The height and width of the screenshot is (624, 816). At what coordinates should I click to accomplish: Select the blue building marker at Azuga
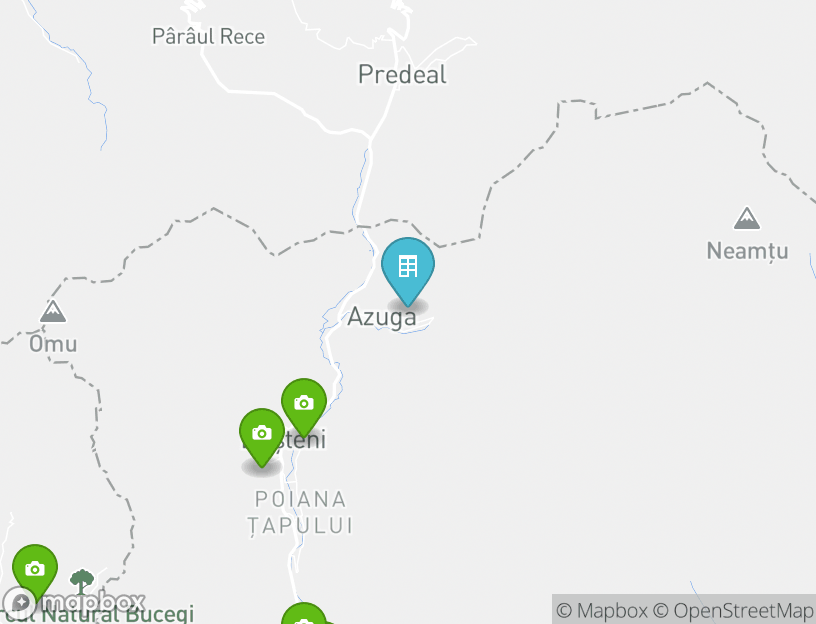(408, 267)
